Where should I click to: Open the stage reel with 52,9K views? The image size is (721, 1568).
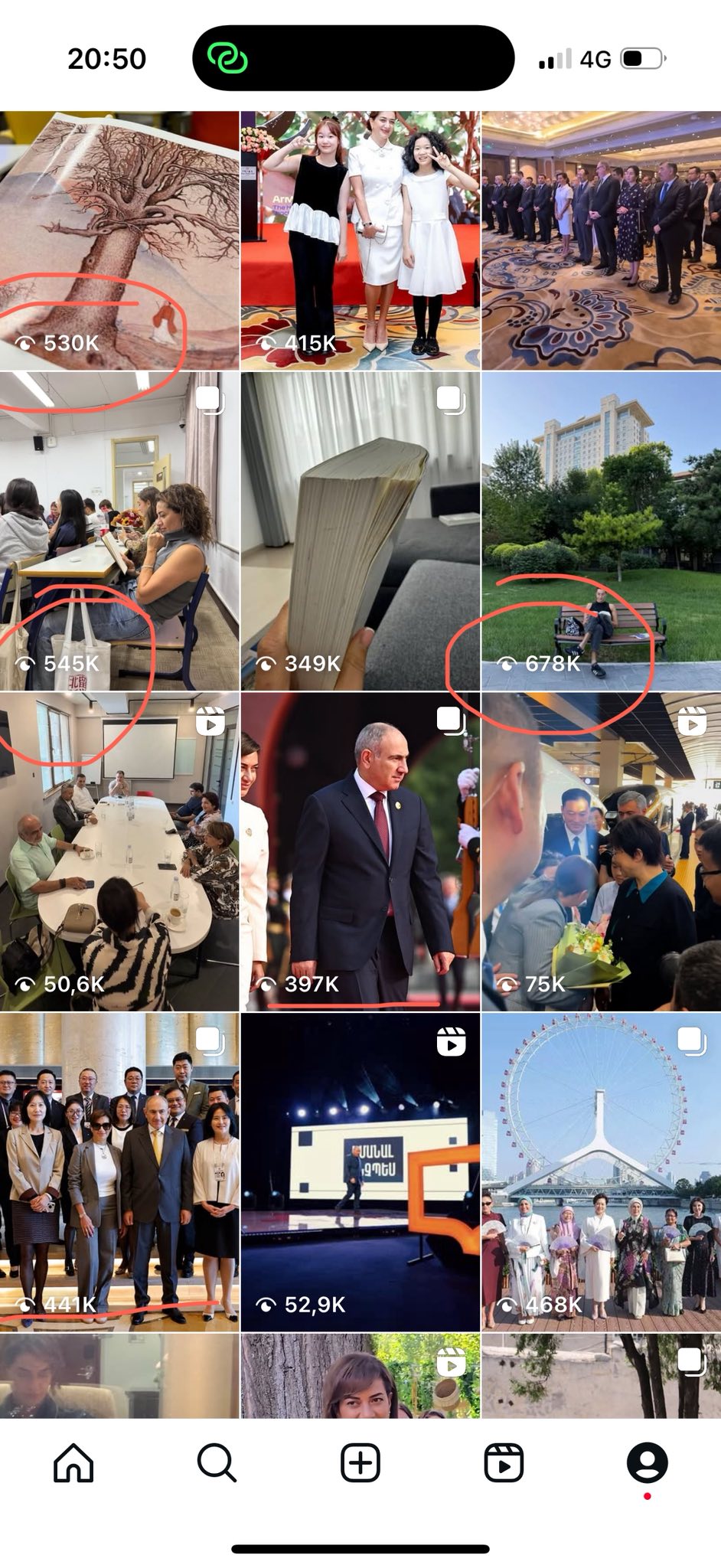(360, 1172)
